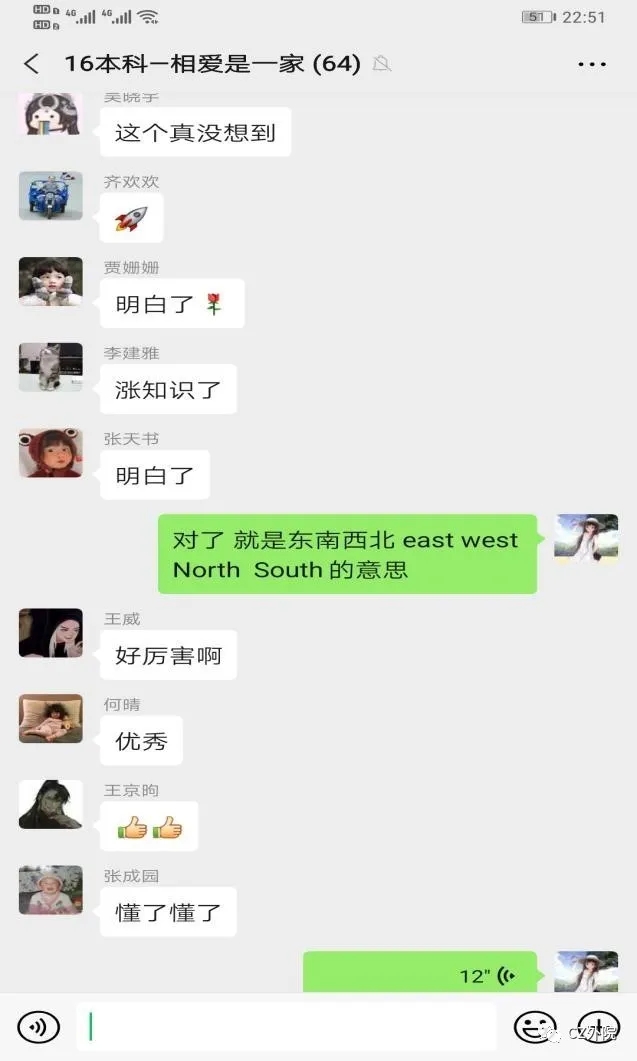Open 齐欢欢's profile avatar

click(x=51, y=196)
